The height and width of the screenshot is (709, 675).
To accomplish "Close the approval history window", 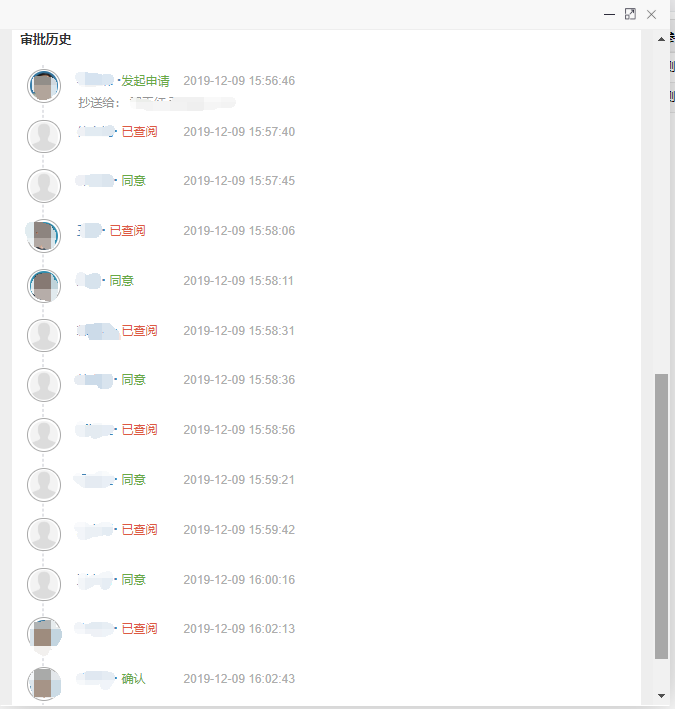I will tap(651, 14).
